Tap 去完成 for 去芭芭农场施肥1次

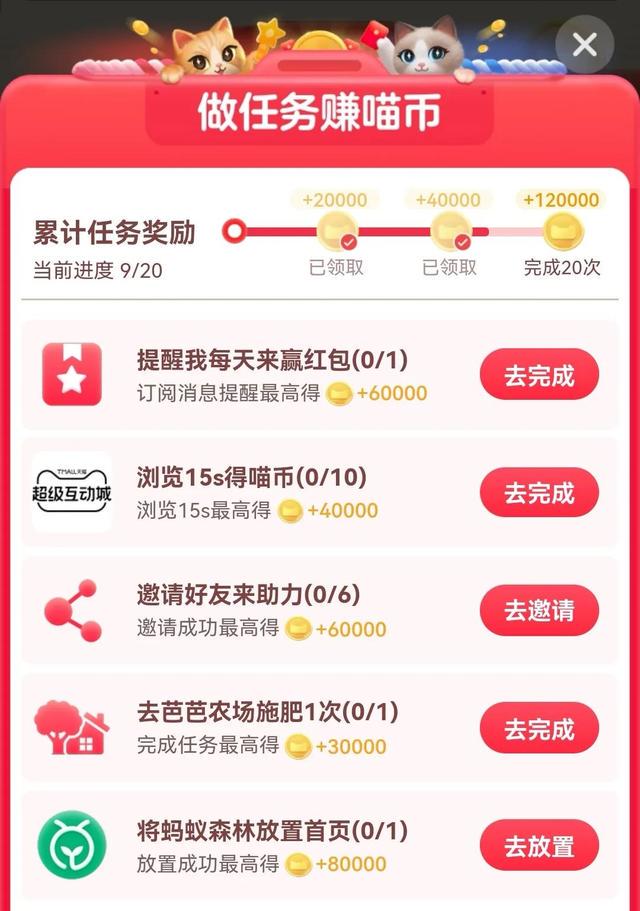pyautogui.click(x=539, y=728)
